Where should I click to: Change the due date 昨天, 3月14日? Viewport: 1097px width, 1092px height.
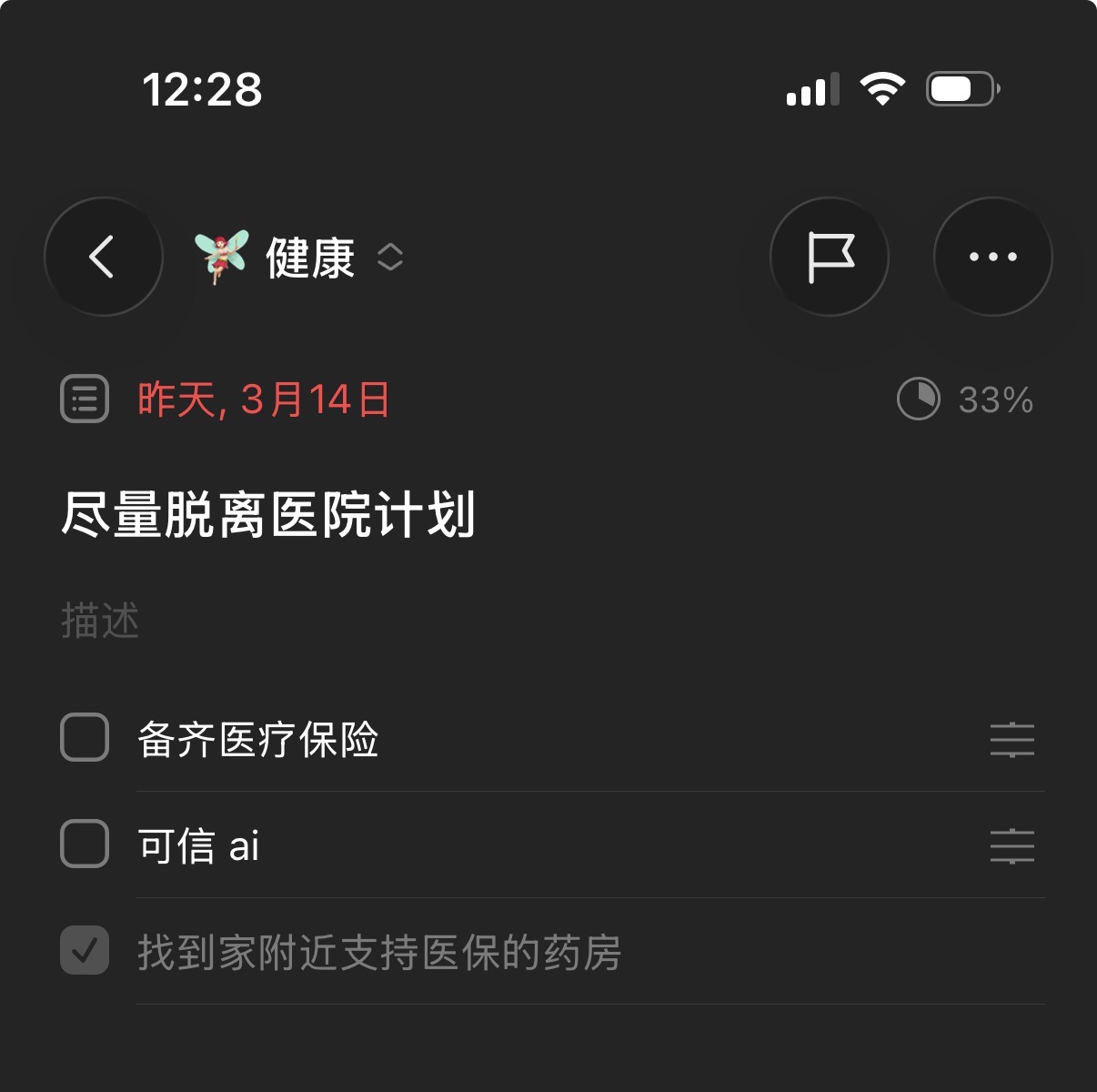click(264, 399)
